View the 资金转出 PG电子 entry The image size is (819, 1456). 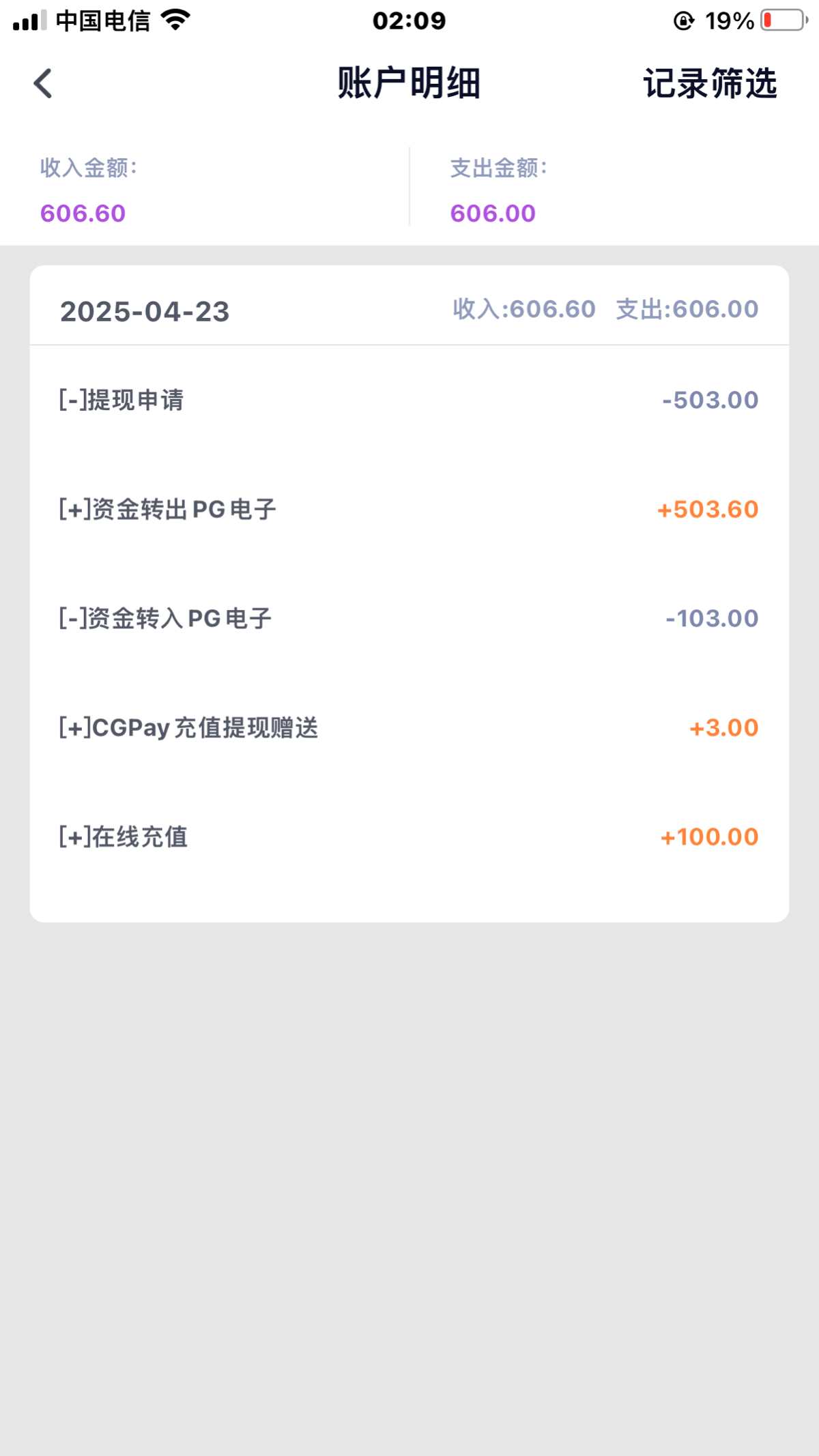click(x=408, y=510)
